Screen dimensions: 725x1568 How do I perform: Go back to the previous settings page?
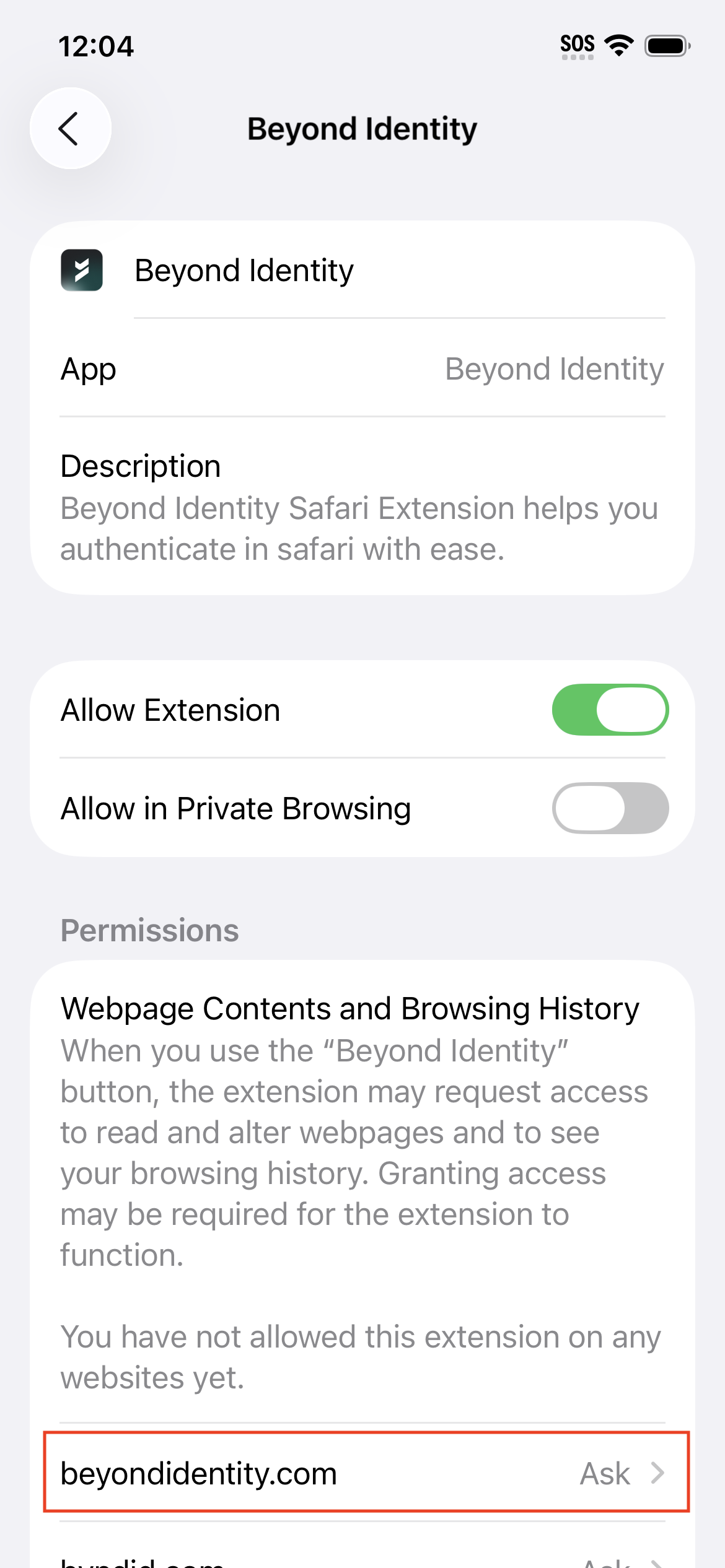71,128
